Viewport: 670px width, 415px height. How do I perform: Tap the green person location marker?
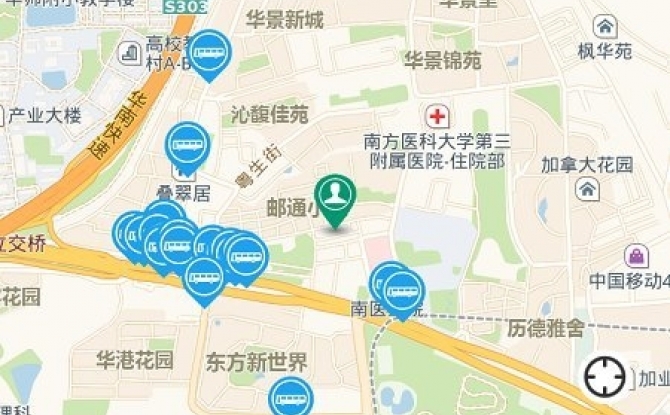click(336, 197)
